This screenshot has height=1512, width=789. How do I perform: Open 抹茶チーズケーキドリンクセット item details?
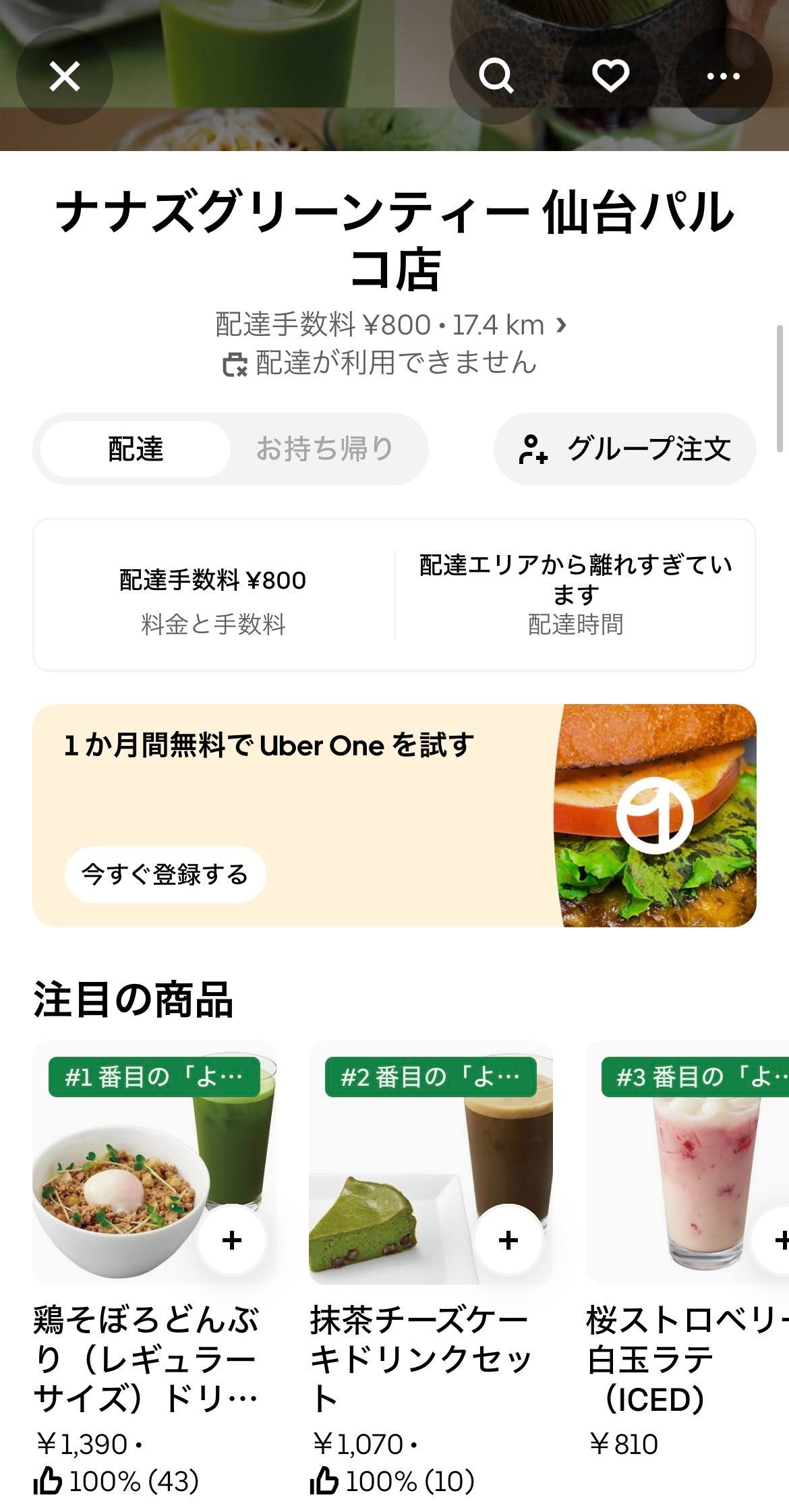(421, 1358)
